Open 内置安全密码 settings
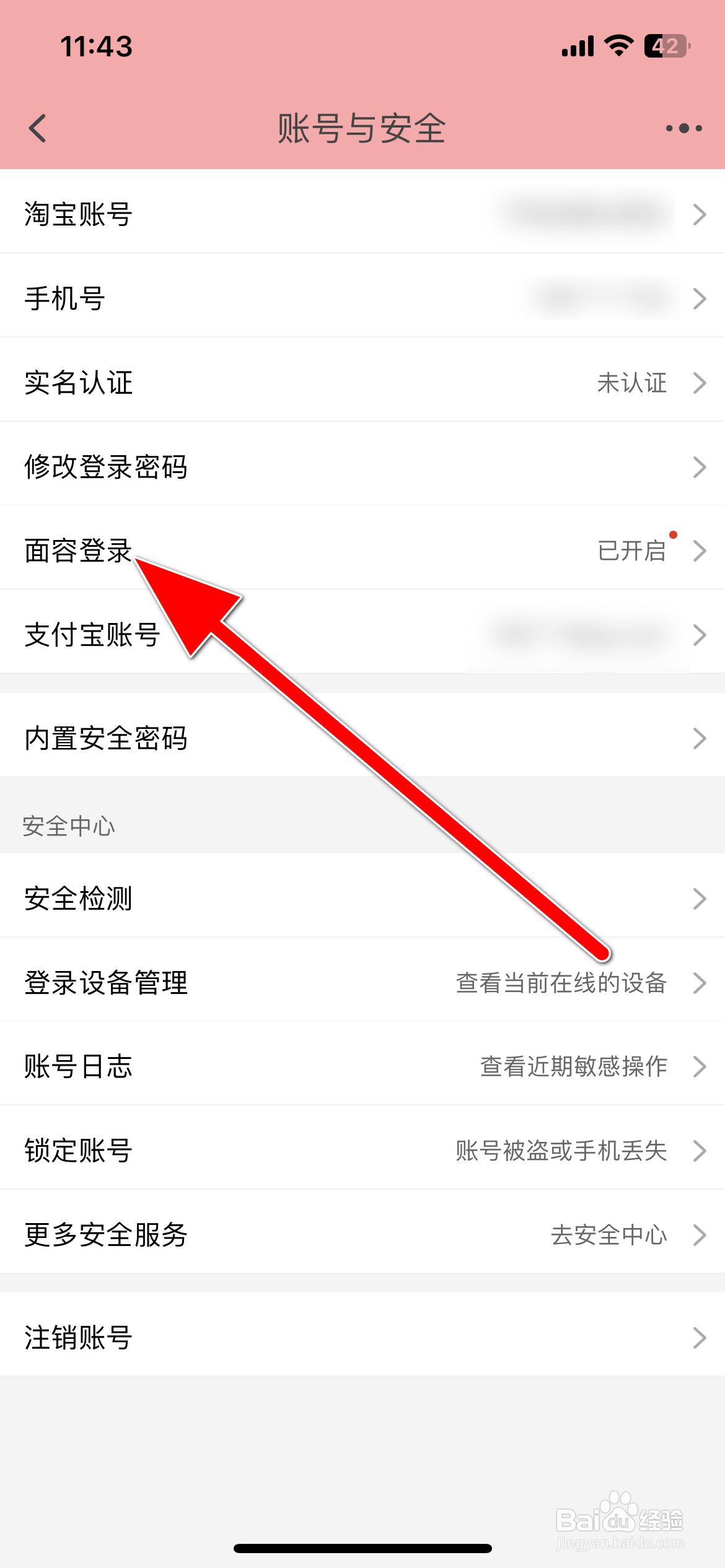Screen dimensions: 725x1568 (362, 737)
